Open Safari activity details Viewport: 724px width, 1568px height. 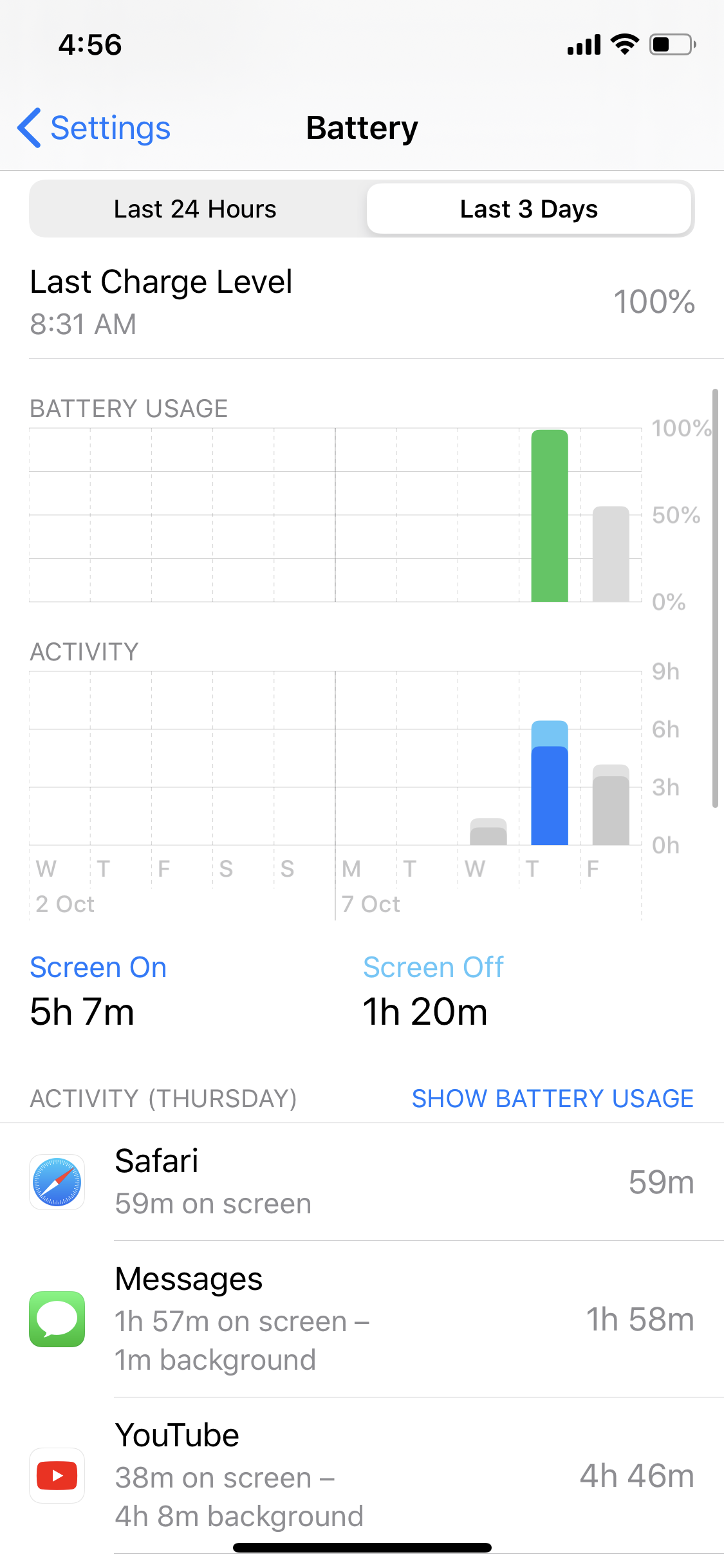click(362, 1182)
